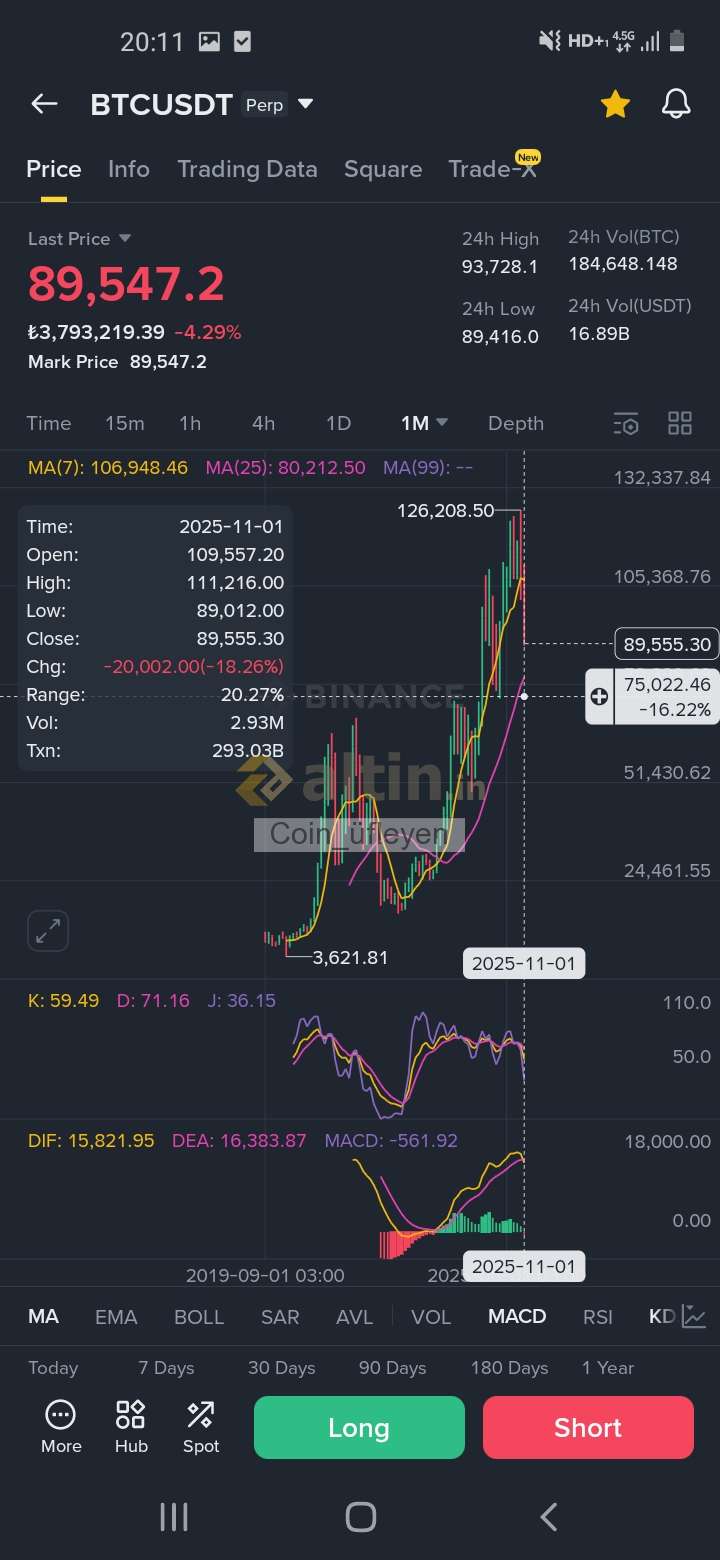Select the RSI indicator
The image size is (720, 1560).
[598, 1316]
